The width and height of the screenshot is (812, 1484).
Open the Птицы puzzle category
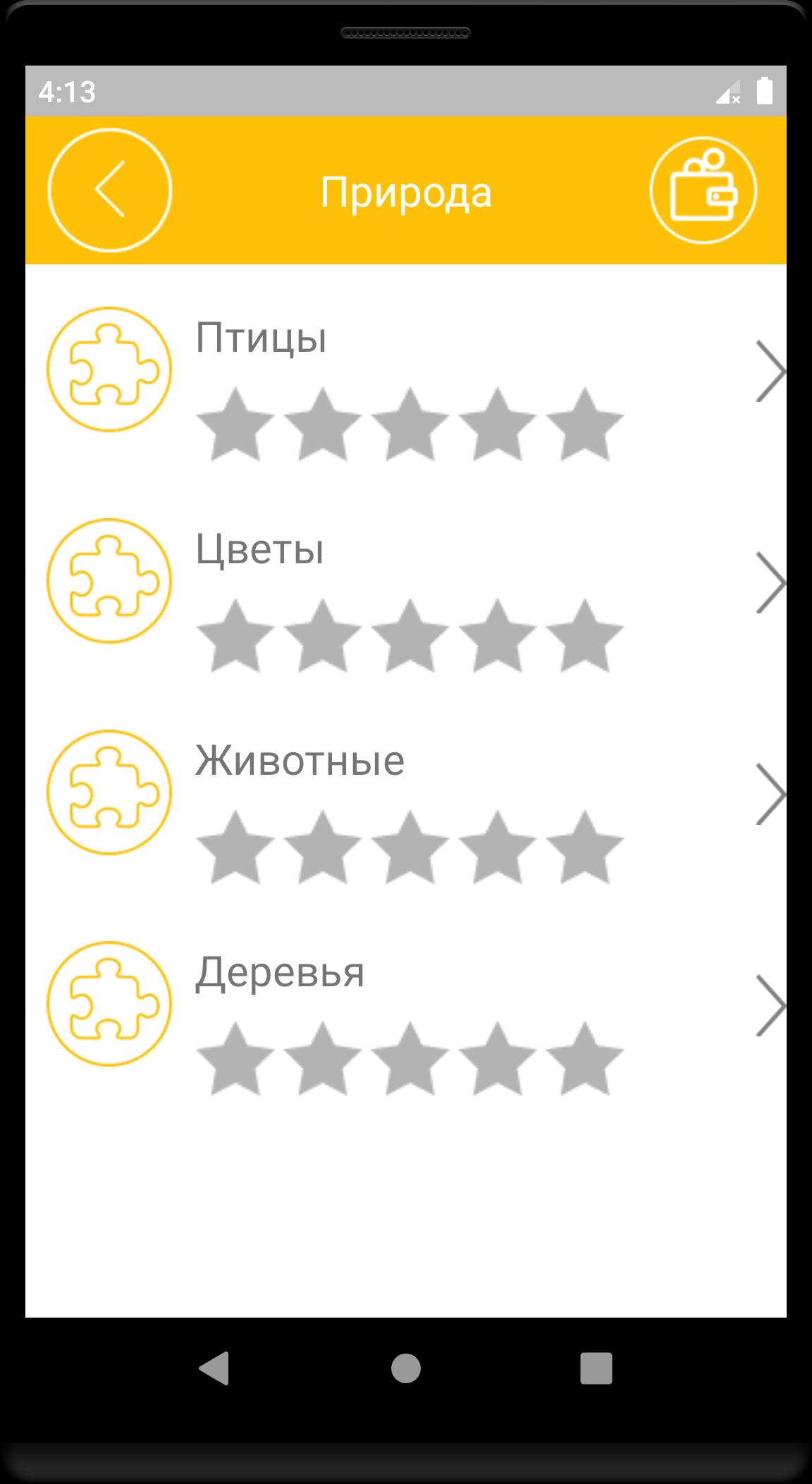coord(406,370)
